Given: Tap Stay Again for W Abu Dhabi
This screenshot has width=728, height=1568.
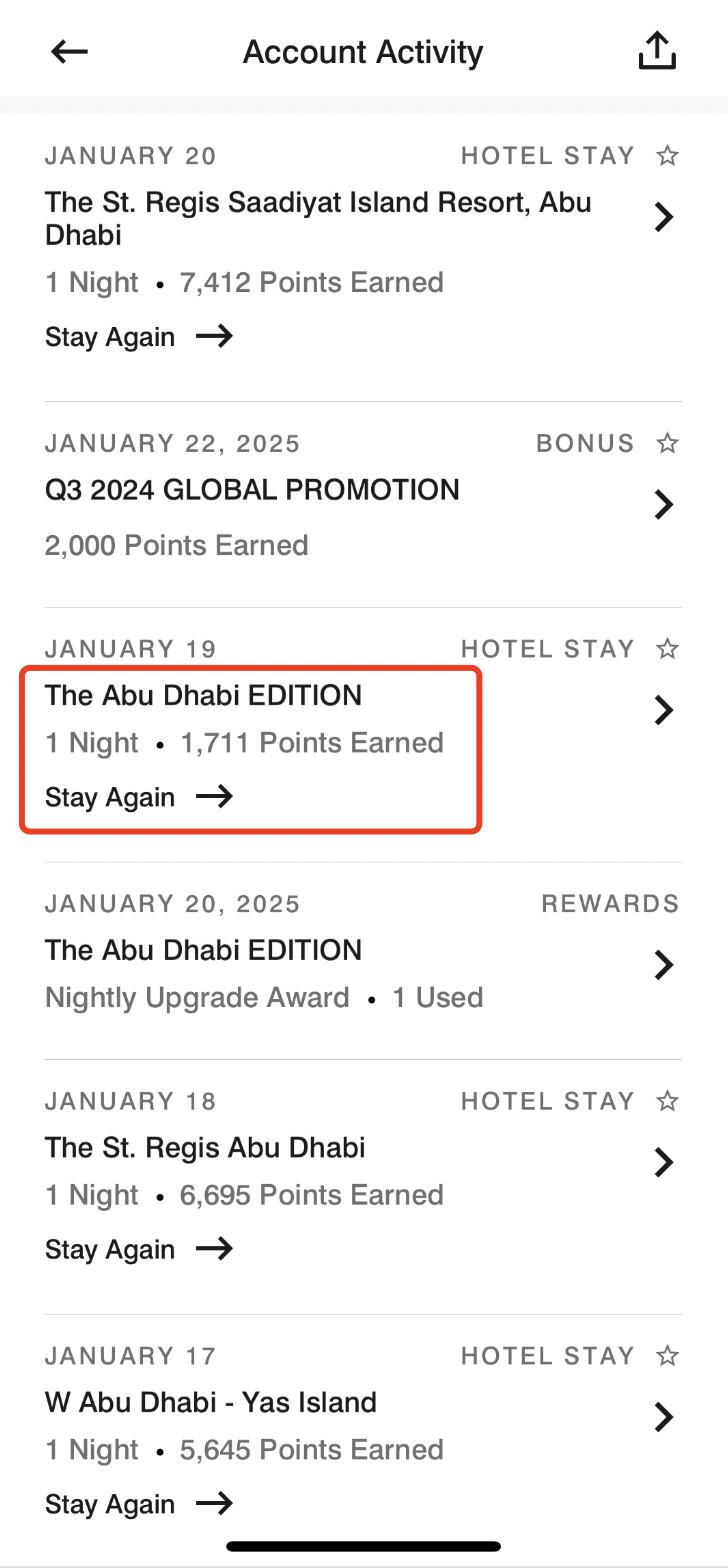Looking at the screenshot, I should coord(138,1504).
